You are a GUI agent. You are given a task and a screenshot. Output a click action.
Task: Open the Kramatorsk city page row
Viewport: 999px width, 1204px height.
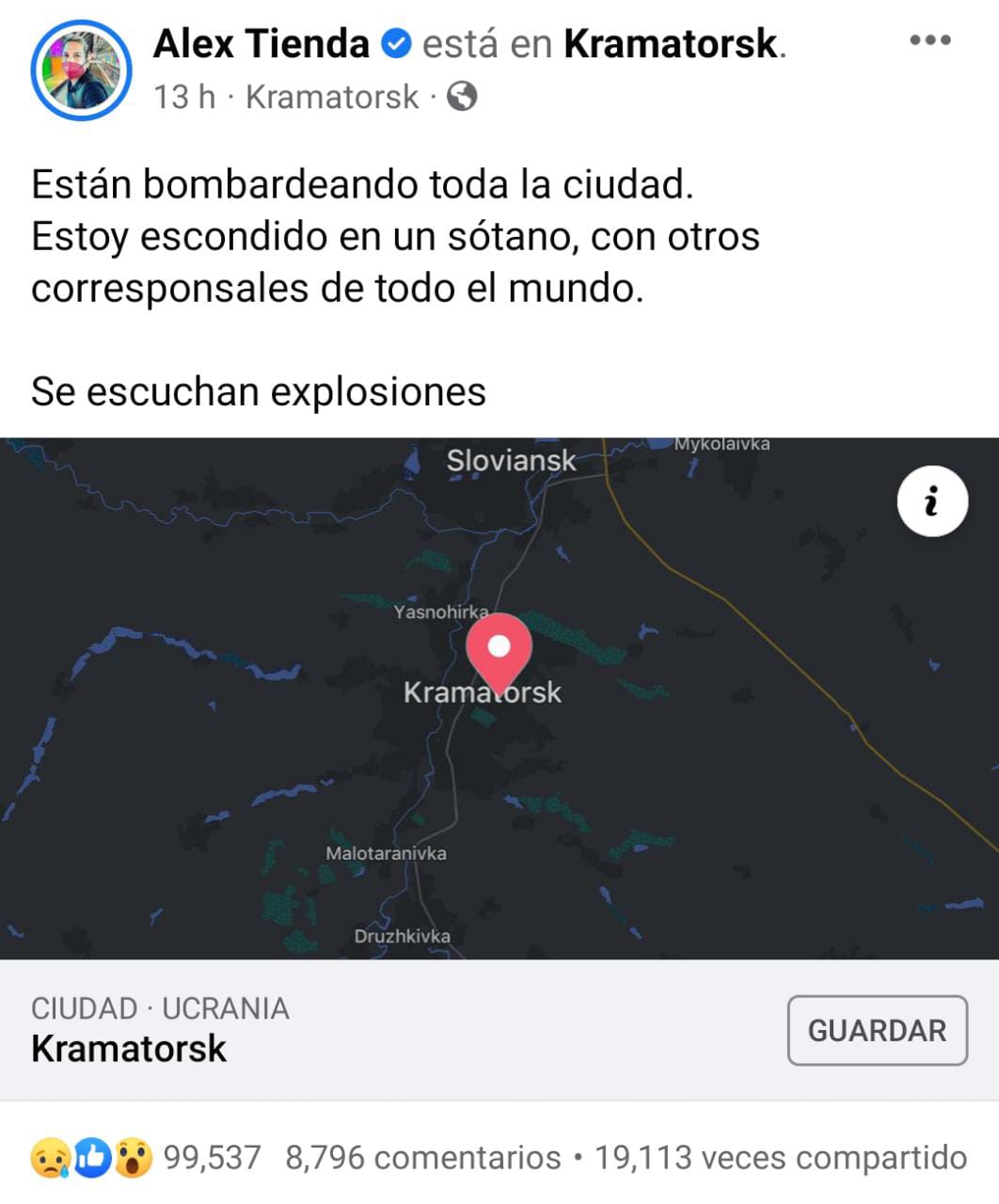coord(282,1030)
